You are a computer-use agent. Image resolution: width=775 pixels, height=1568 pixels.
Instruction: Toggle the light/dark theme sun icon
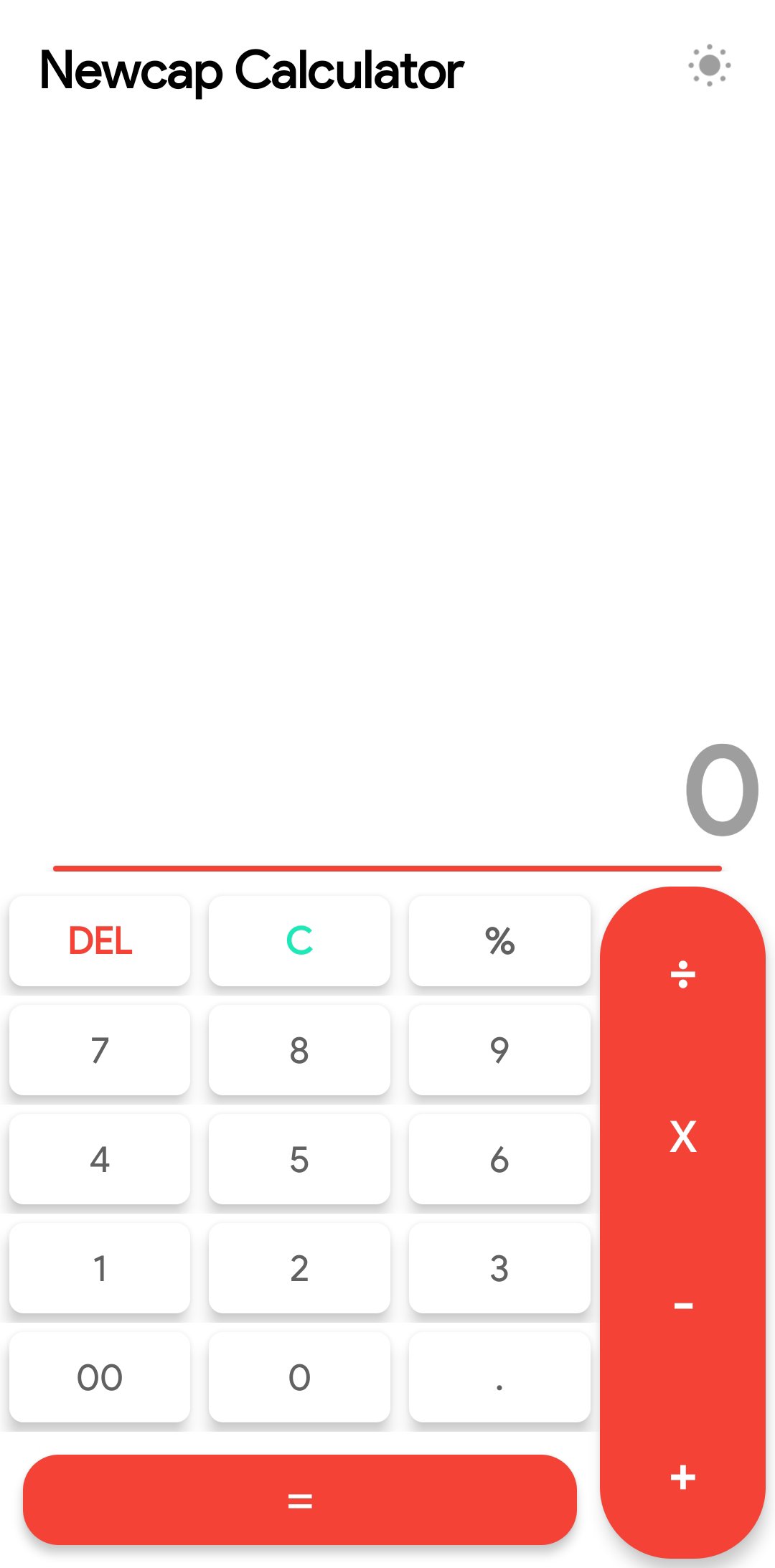709,65
